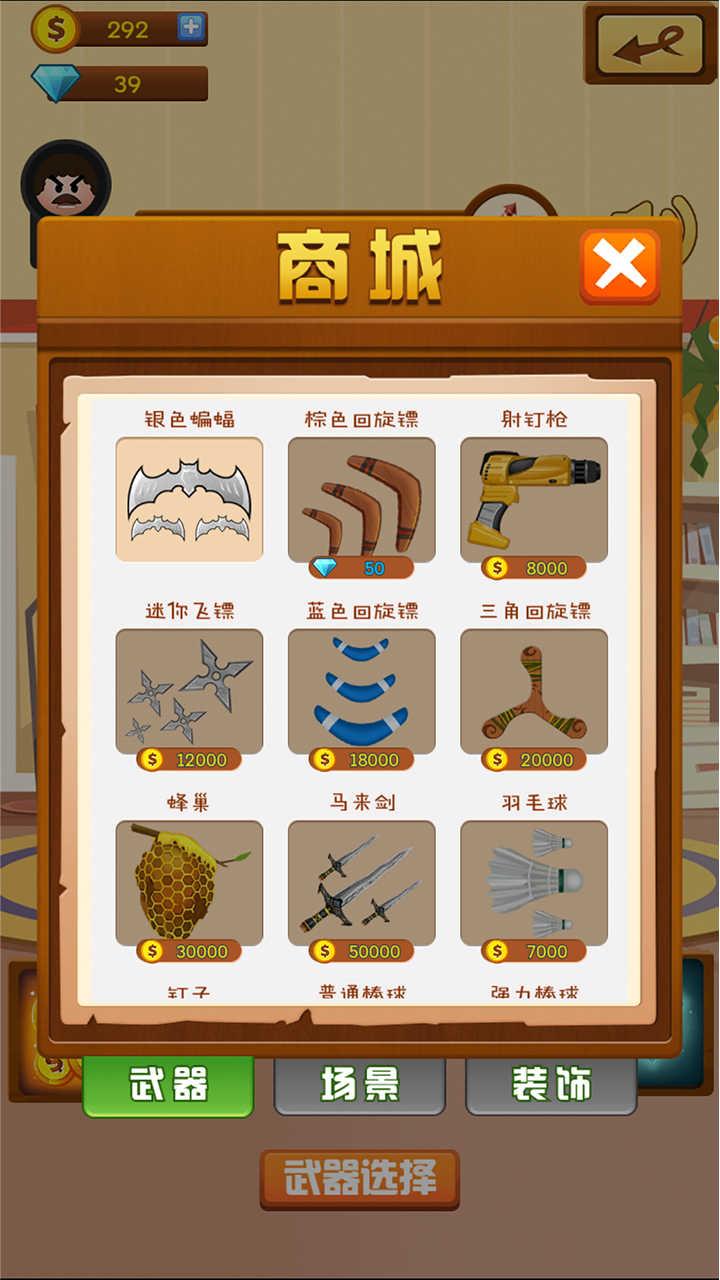Switch to the 场景 tab
This screenshot has height=1280, width=720.
click(x=359, y=1084)
